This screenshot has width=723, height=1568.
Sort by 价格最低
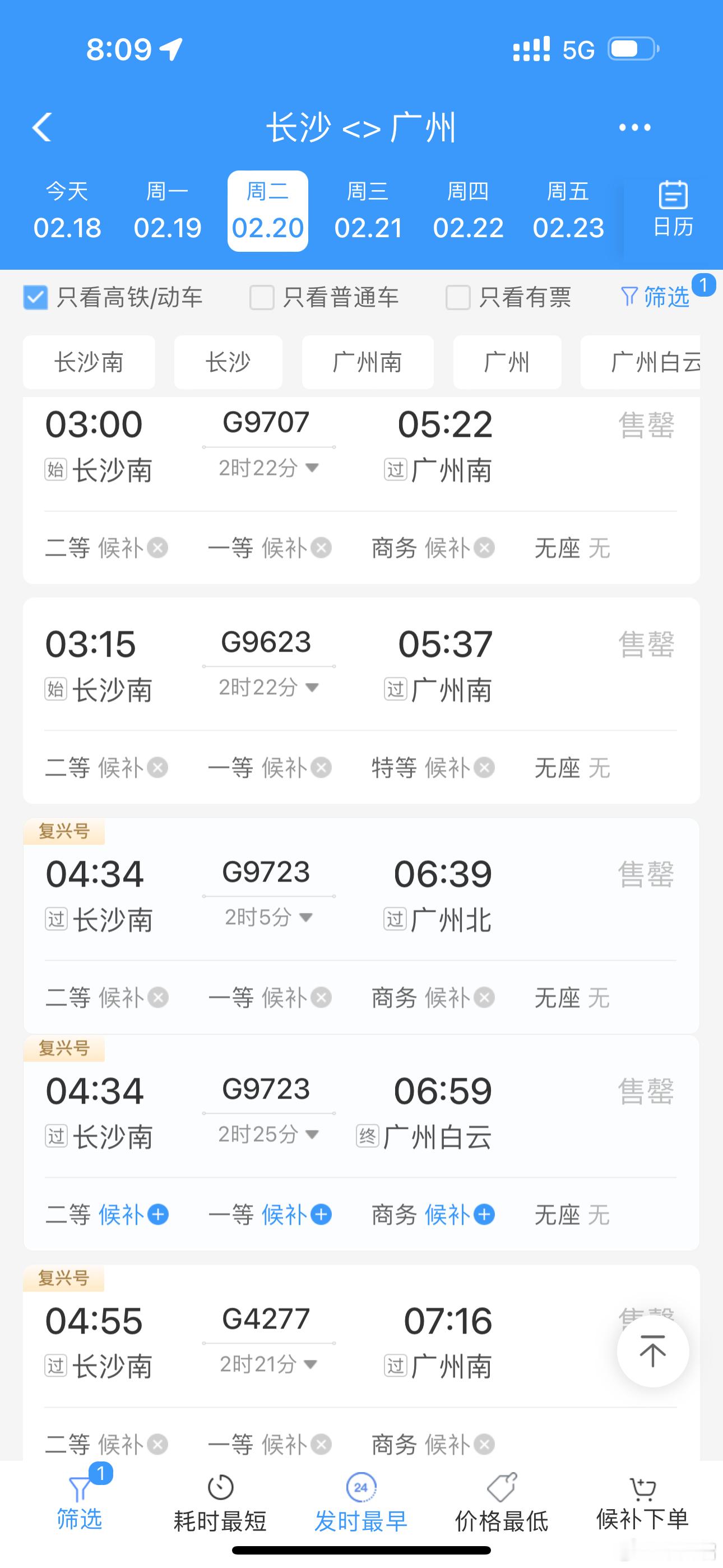pos(502,1504)
